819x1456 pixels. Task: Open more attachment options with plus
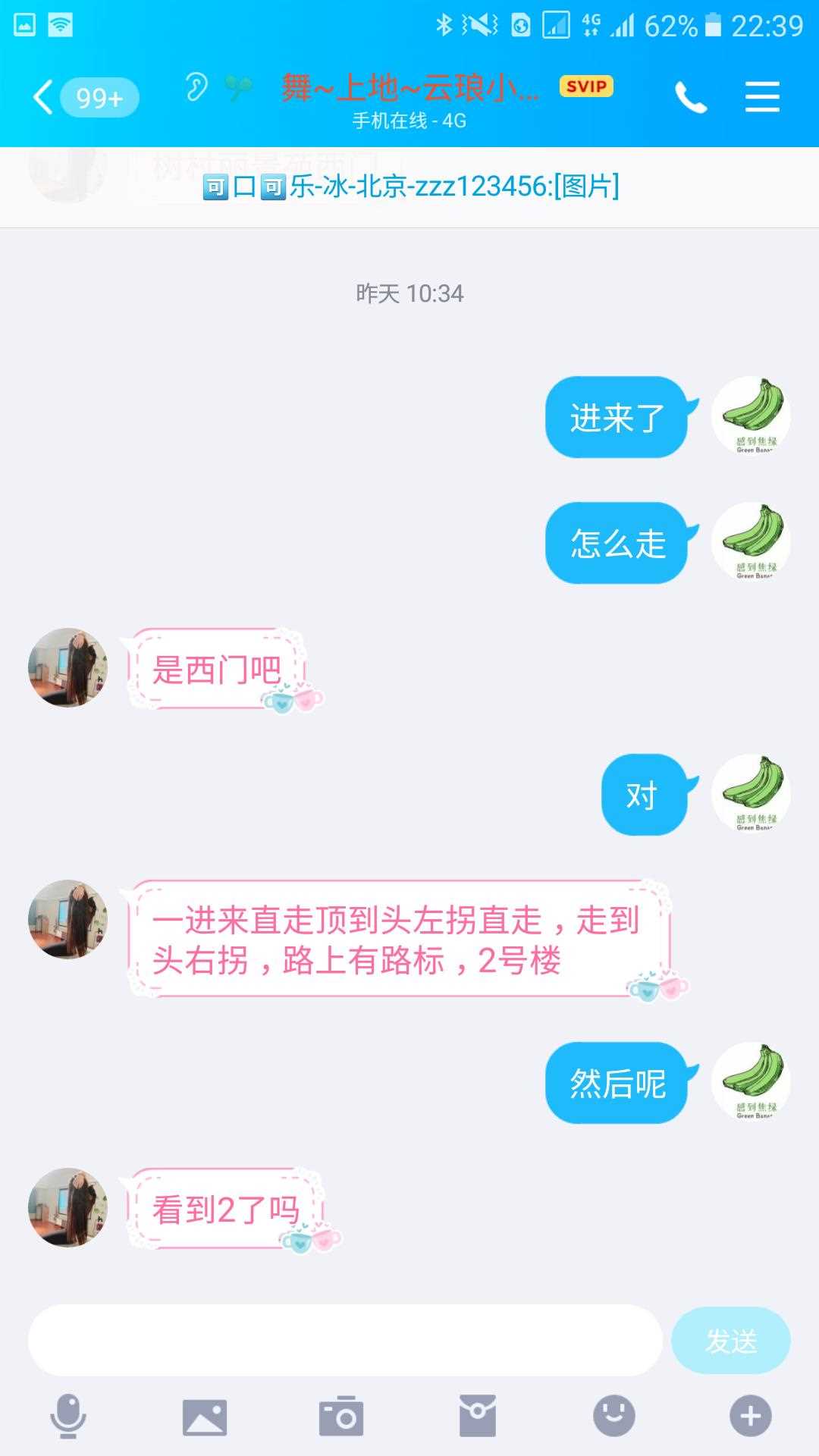click(x=750, y=1416)
